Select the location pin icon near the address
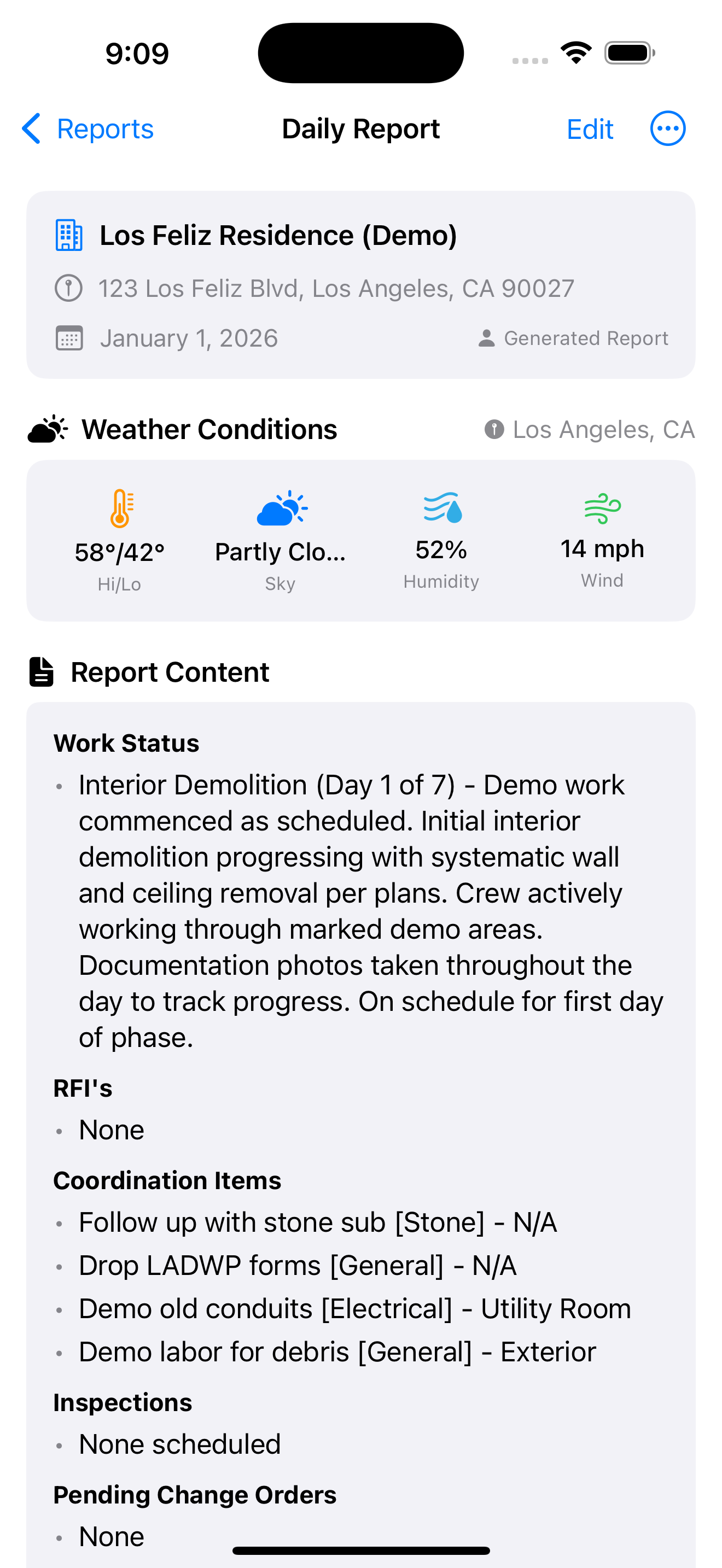Viewport: 722px width, 1568px height. click(68, 288)
